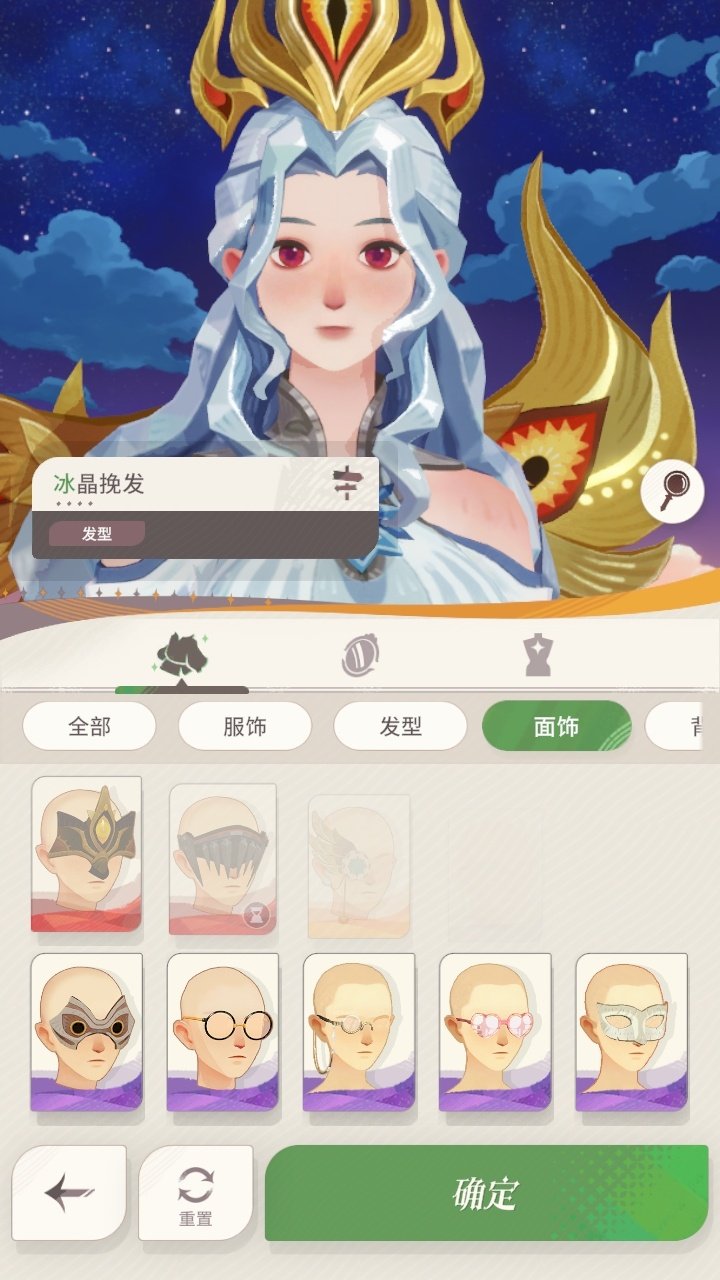The width and height of the screenshot is (720, 1280).
Task: Confirm the outfit with 确定
Action: (x=486, y=1193)
